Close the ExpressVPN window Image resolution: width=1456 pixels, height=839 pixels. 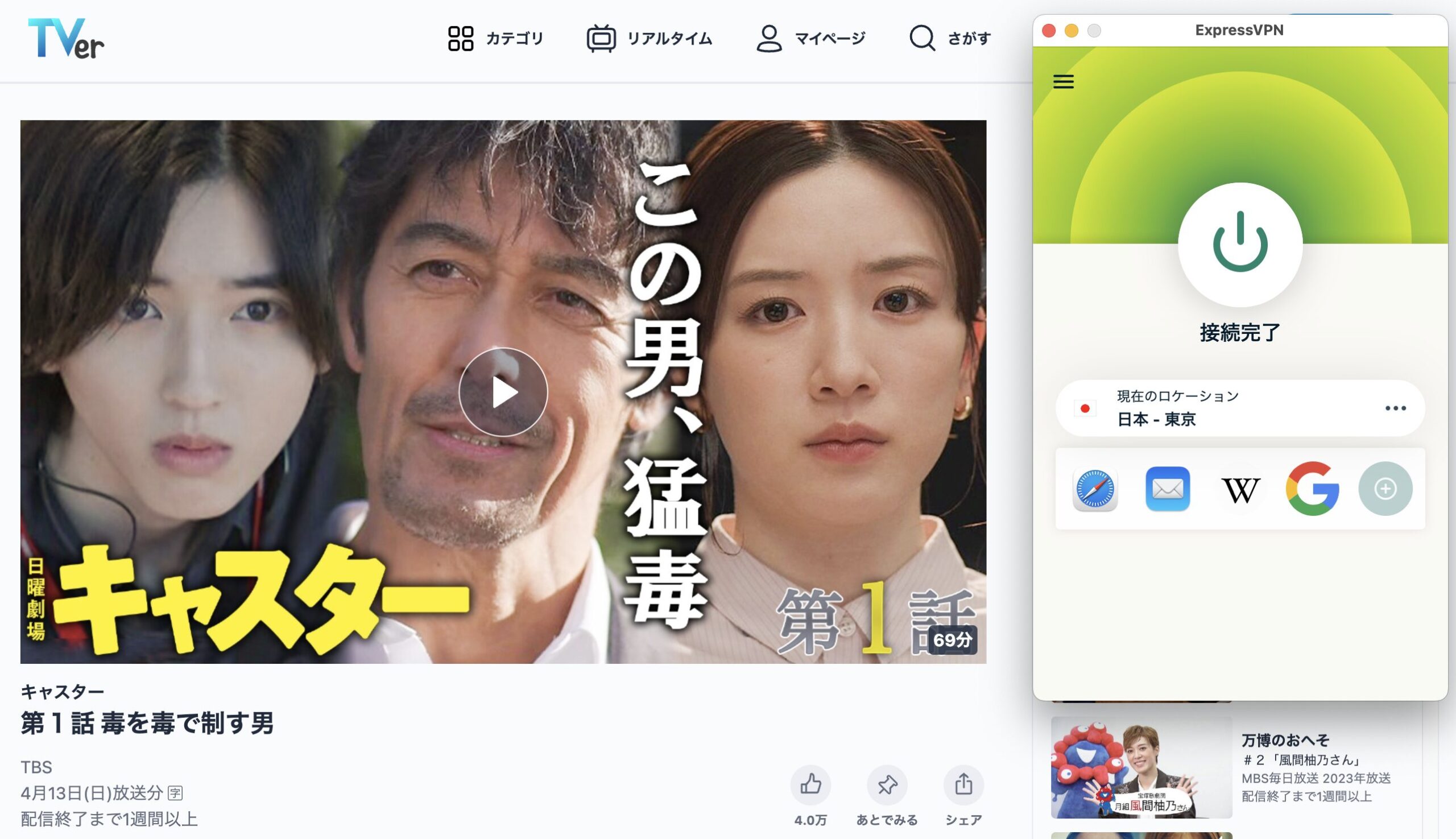coord(1049,31)
